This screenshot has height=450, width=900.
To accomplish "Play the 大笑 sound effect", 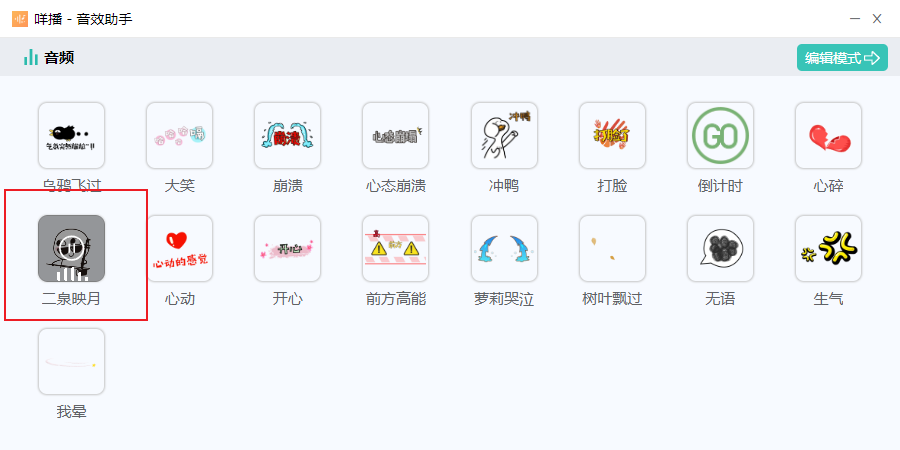I will [x=179, y=135].
